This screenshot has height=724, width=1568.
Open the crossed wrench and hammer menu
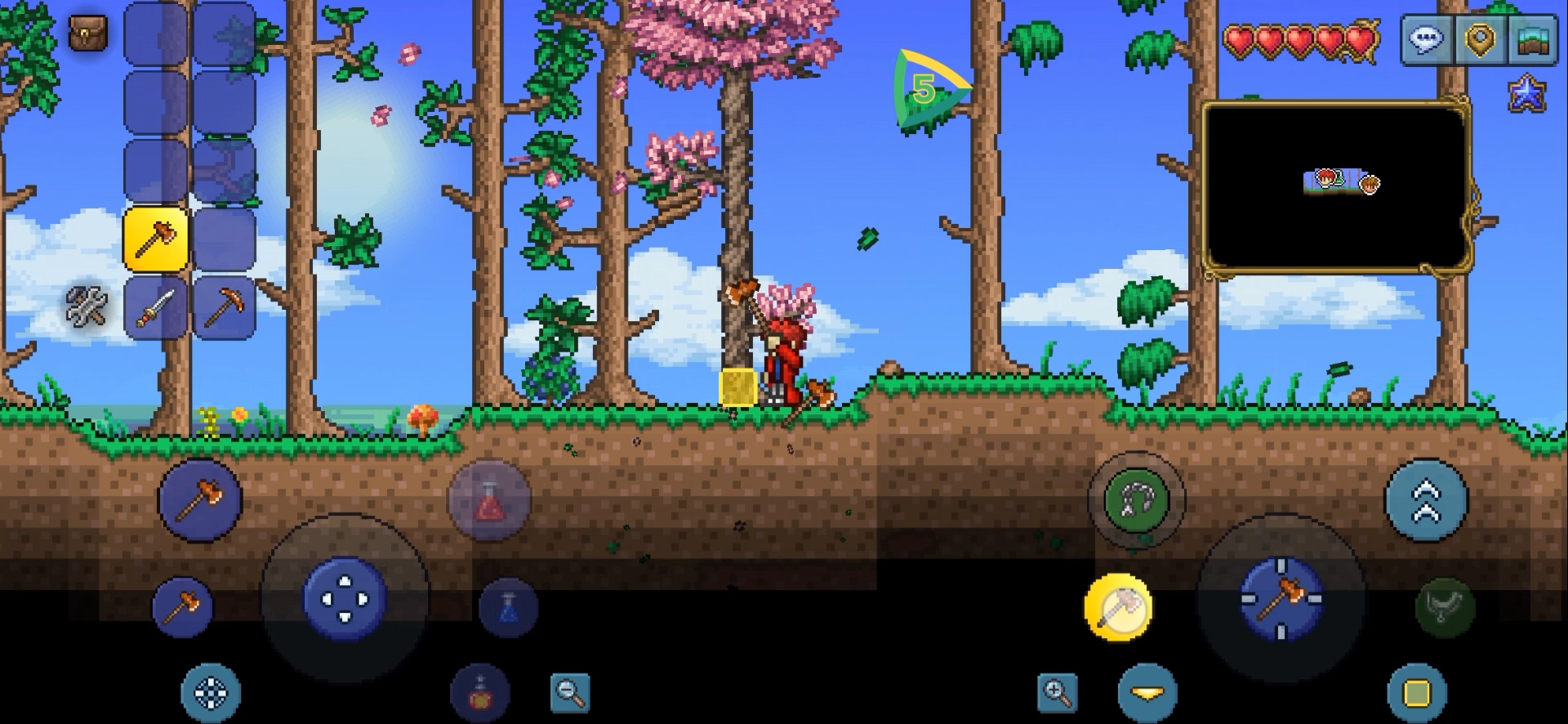(x=87, y=307)
